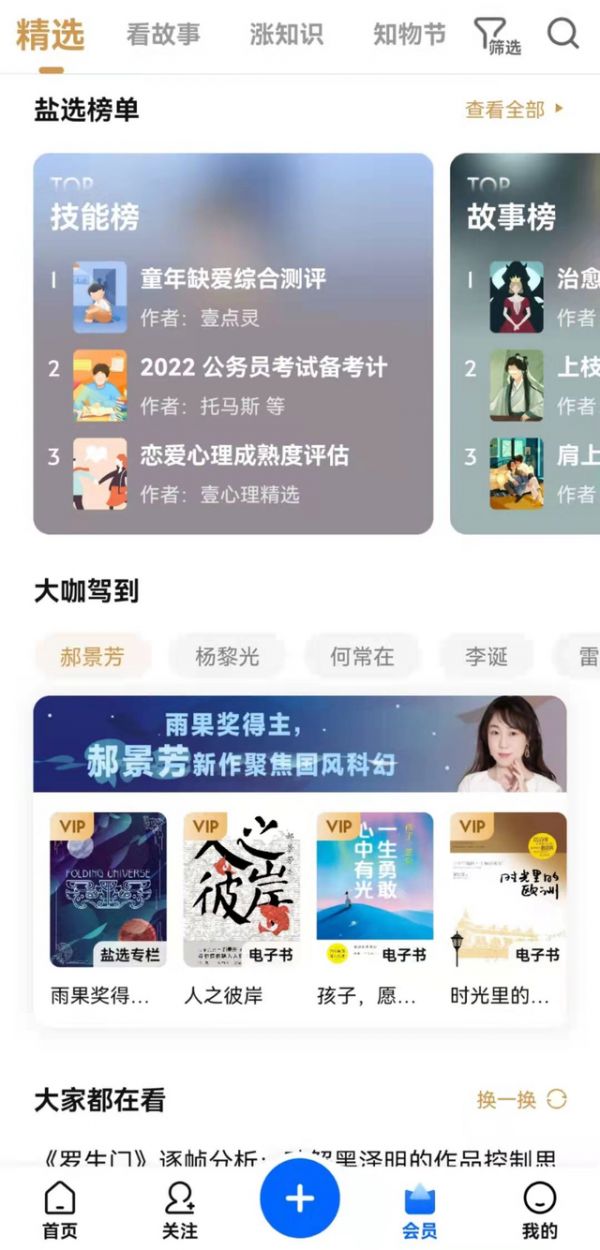
Task: Select the 李诞 chip
Action: 487,657
